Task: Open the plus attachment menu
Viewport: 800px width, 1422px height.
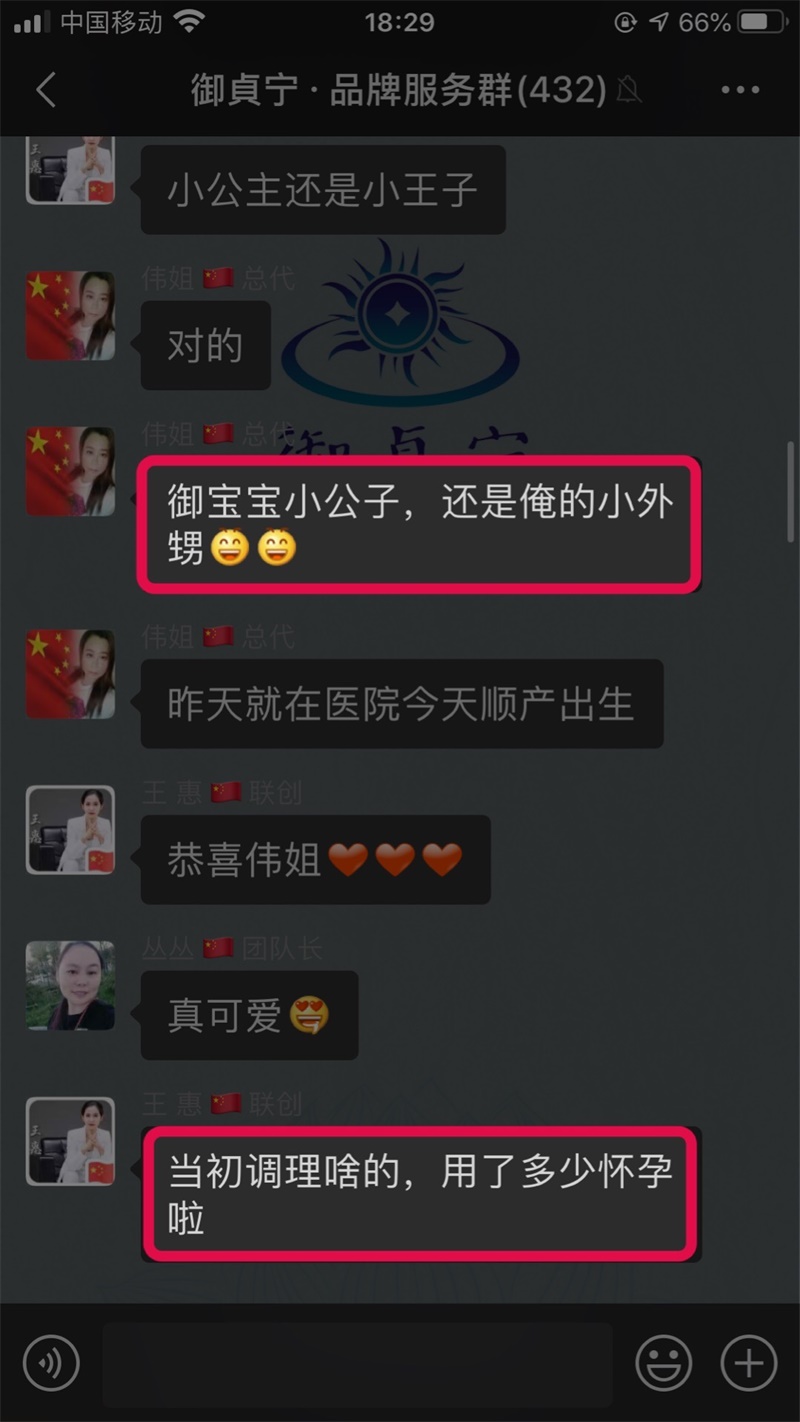Action: point(748,1363)
